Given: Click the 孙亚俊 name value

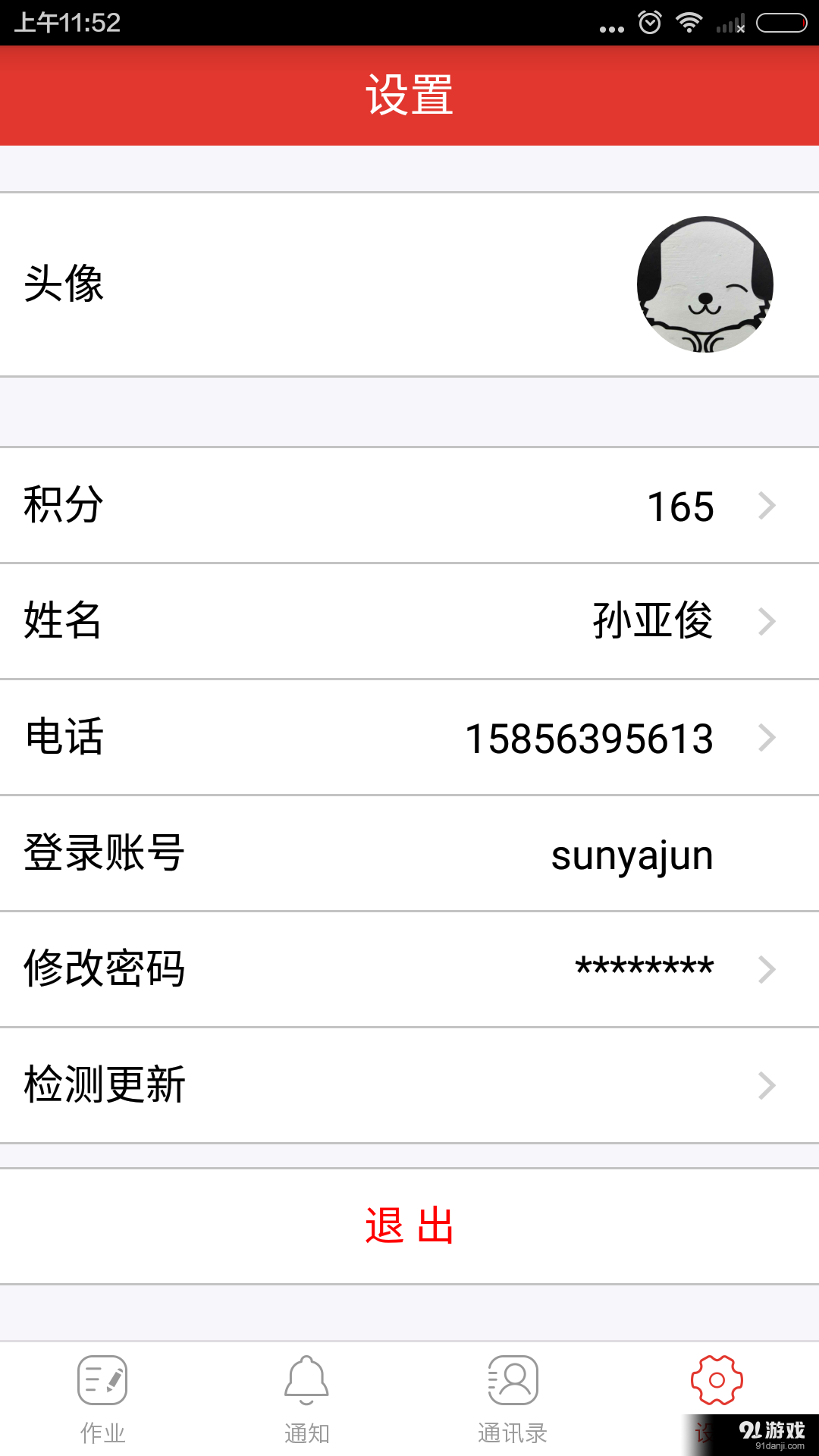Looking at the screenshot, I should (651, 622).
